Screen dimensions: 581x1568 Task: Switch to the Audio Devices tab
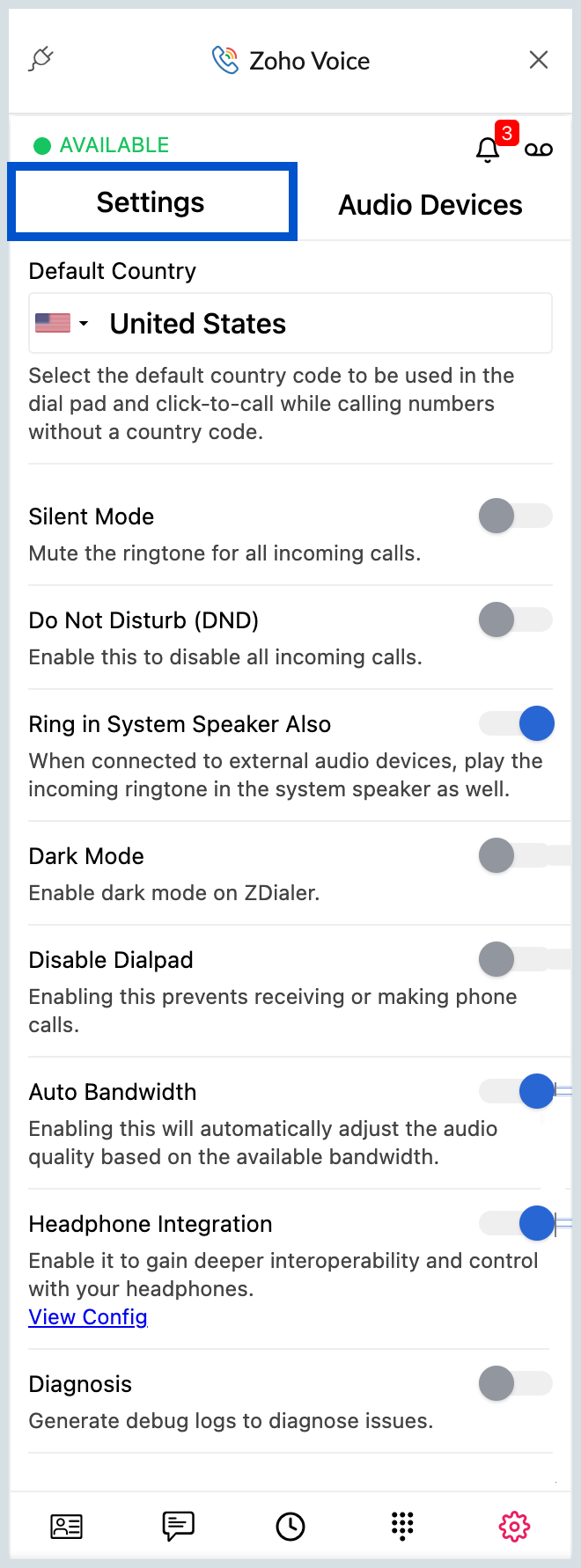click(430, 205)
